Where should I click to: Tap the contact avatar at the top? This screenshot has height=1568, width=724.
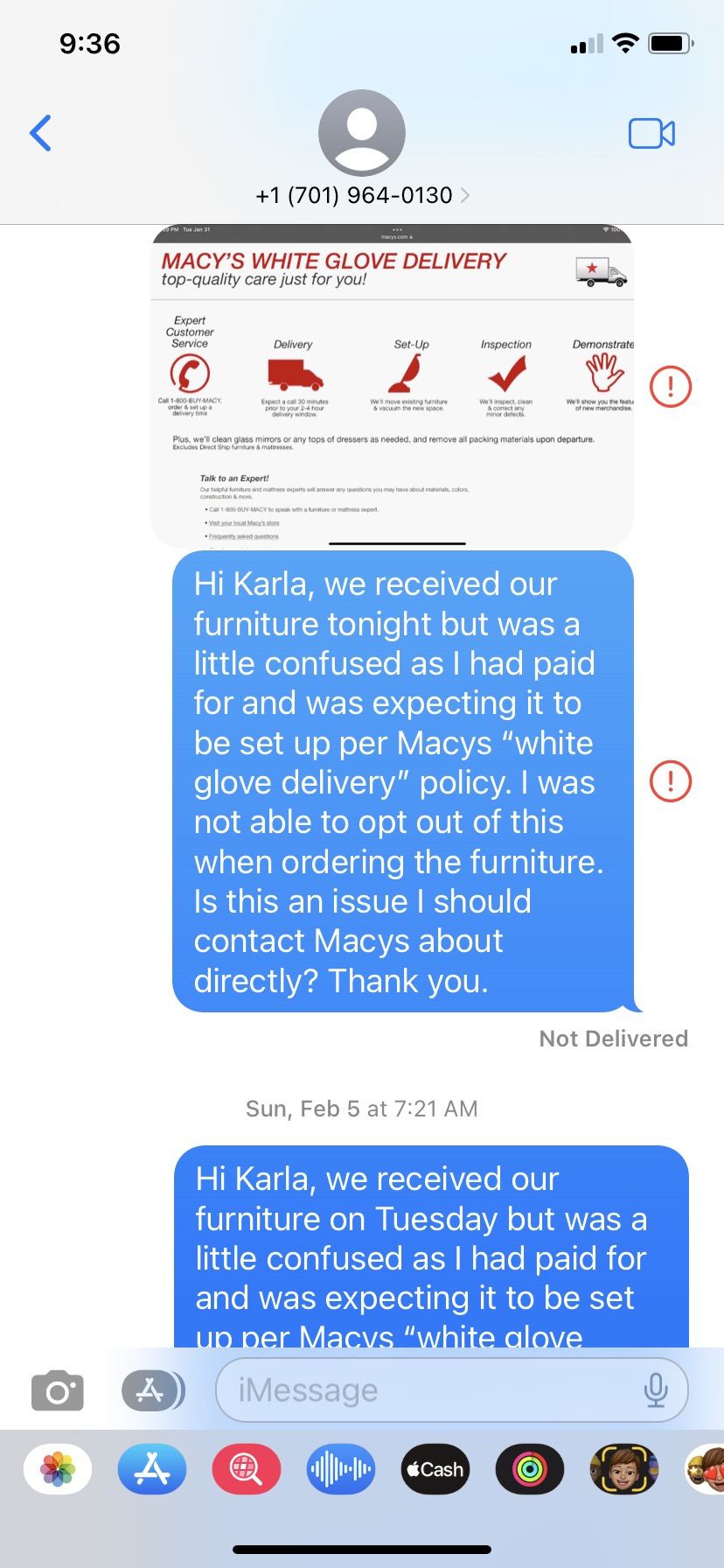[362, 132]
